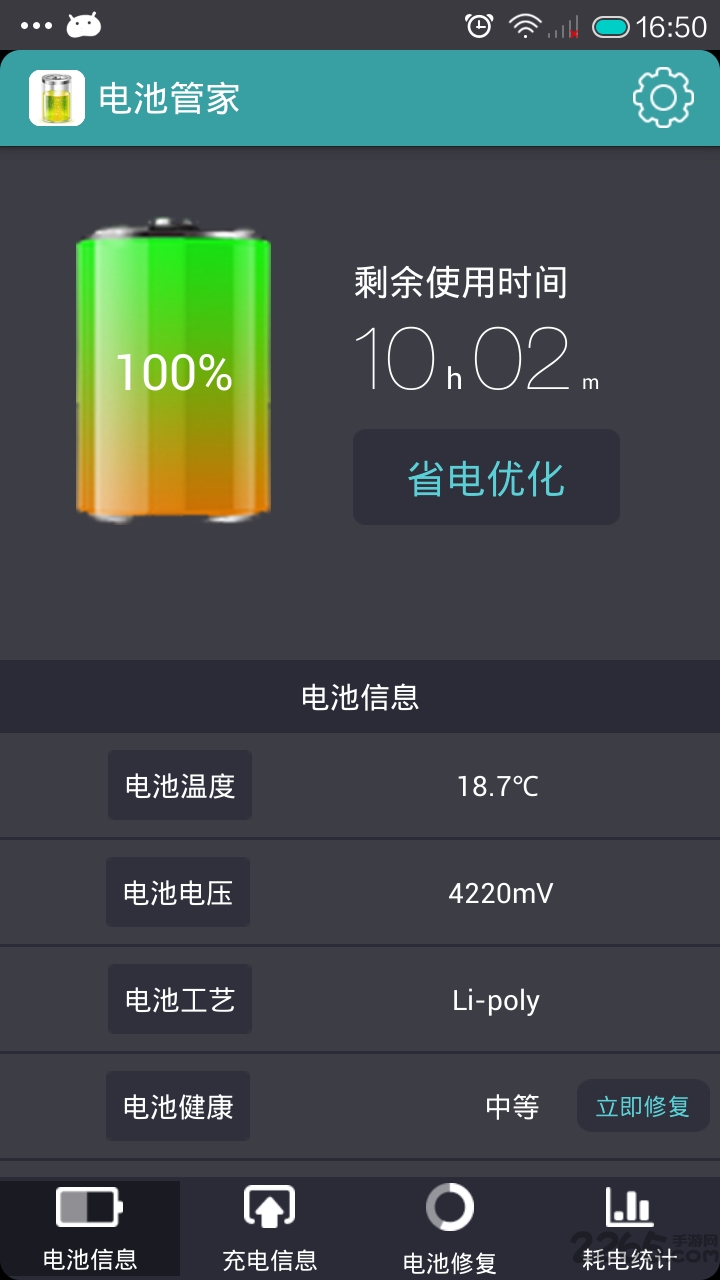Click 立即修复 next to battery health
Viewport: 720px width, 1280px height.
coord(643,1106)
